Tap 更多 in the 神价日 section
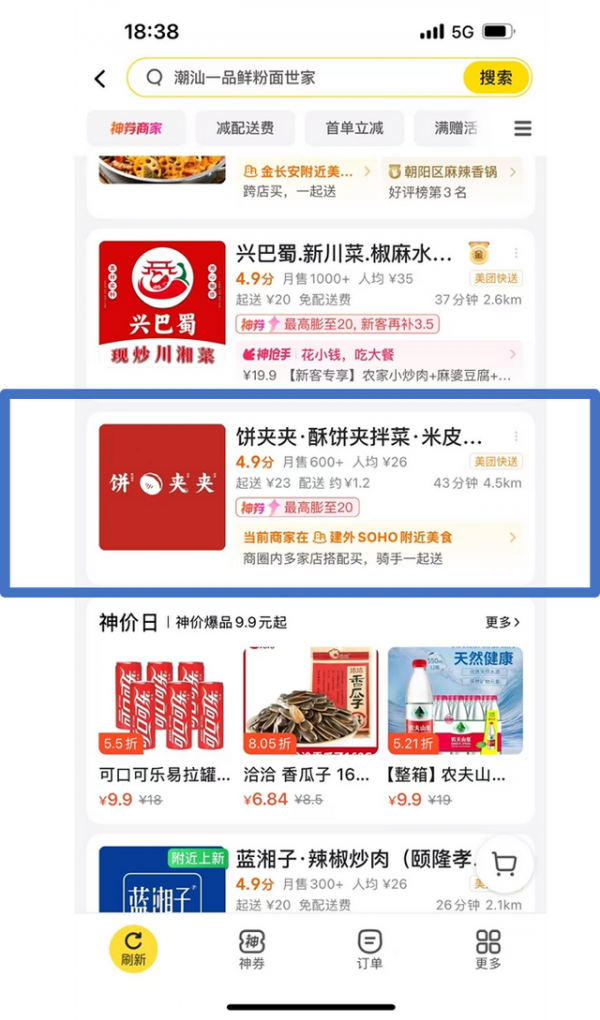Image resolution: width=600 pixels, height=1020 pixels. click(502, 622)
